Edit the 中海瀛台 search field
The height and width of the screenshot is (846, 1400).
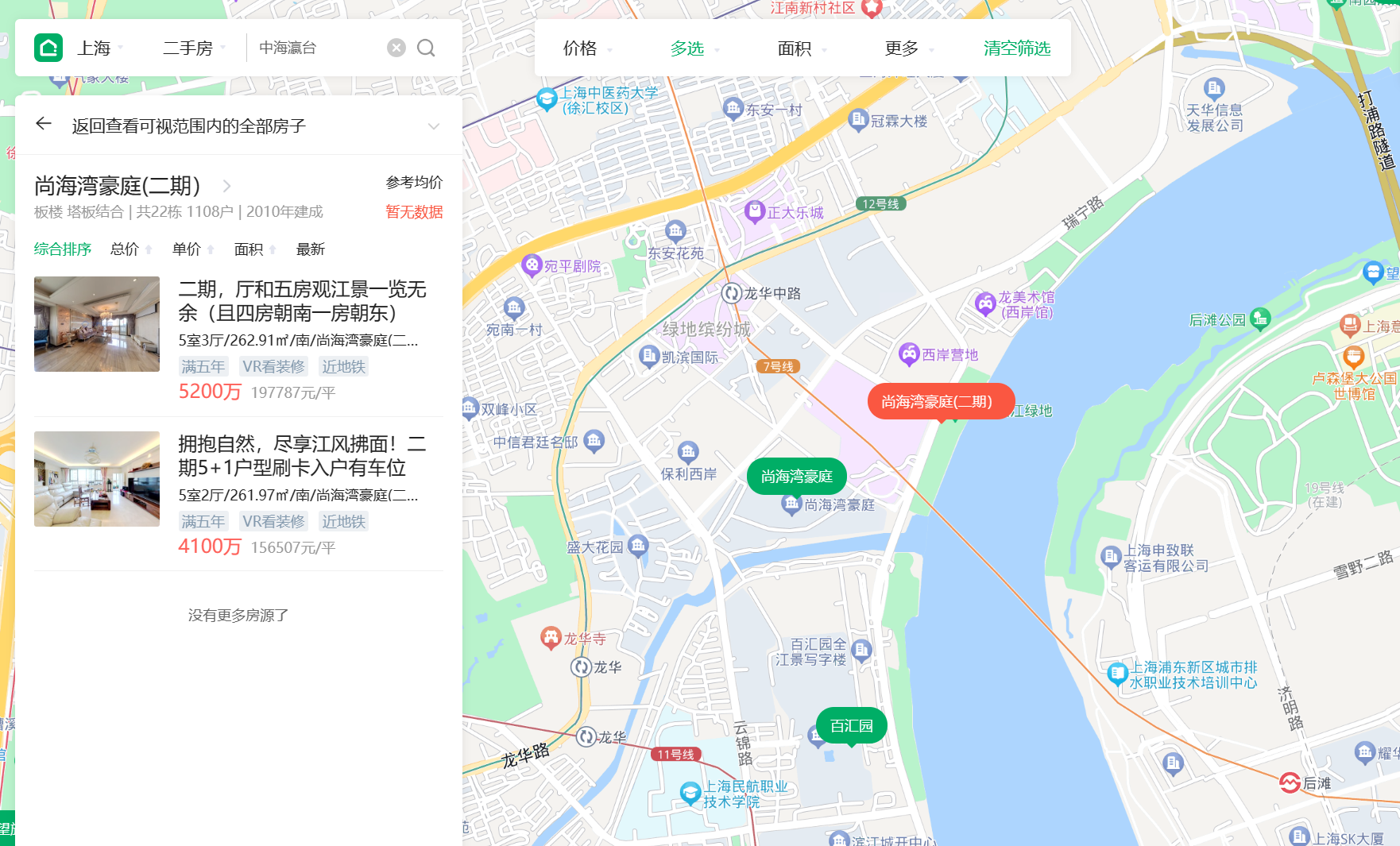click(318, 48)
